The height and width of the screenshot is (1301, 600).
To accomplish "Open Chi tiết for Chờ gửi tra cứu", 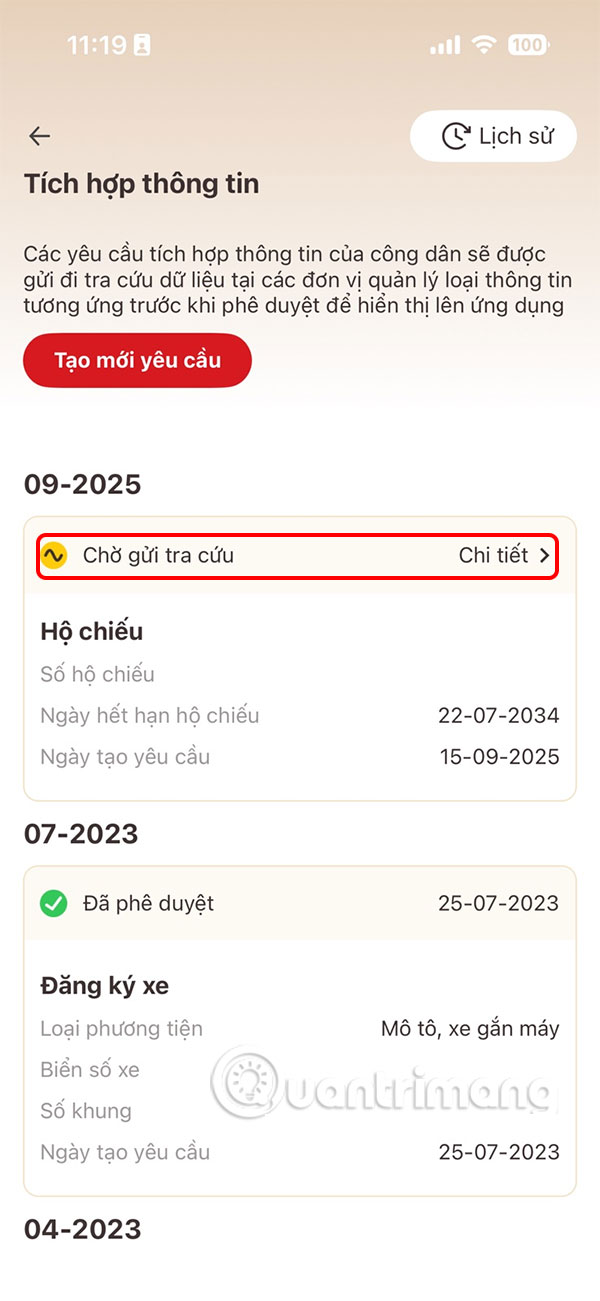I will tap(504, 556).
